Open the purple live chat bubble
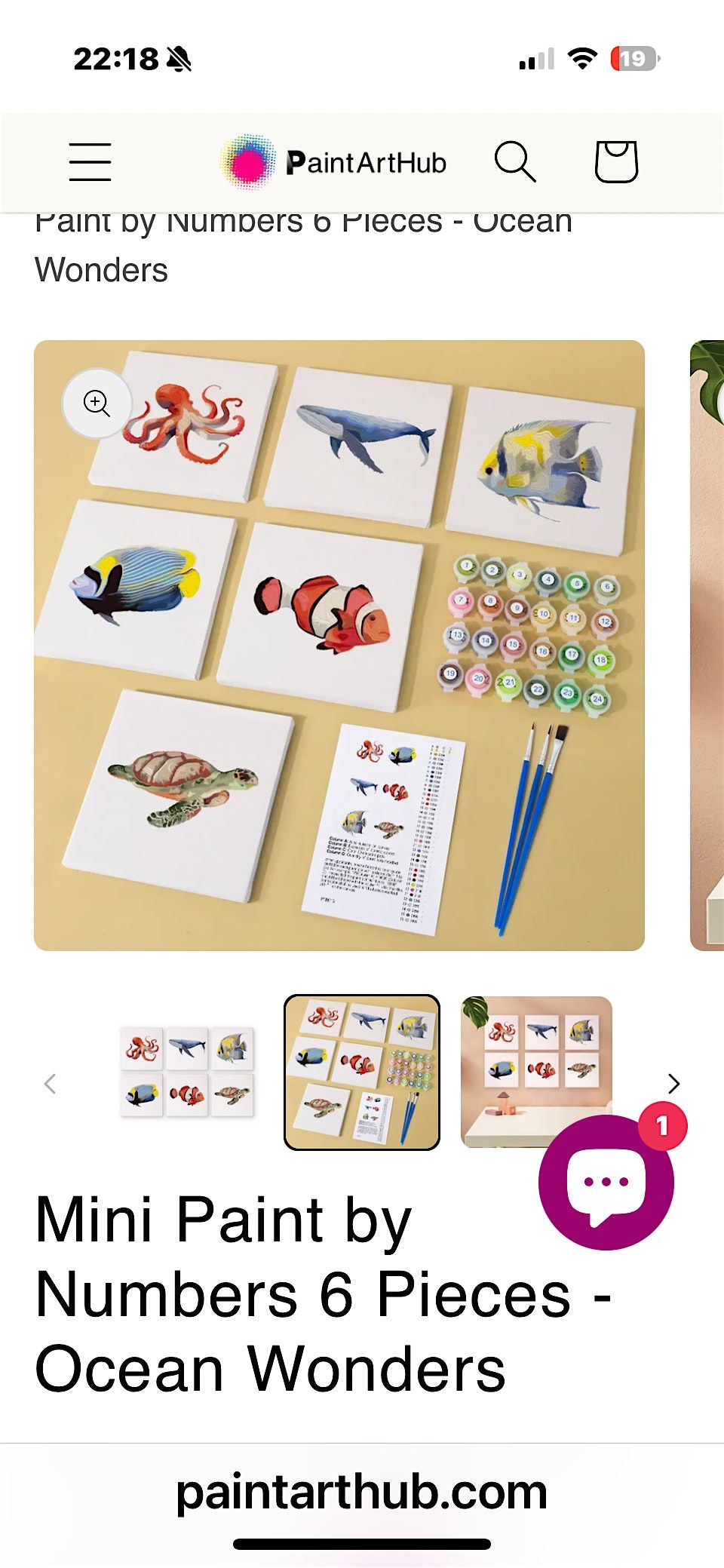Image resolution: width=724 pixels, height=1568 pixels. point(606,1182)
